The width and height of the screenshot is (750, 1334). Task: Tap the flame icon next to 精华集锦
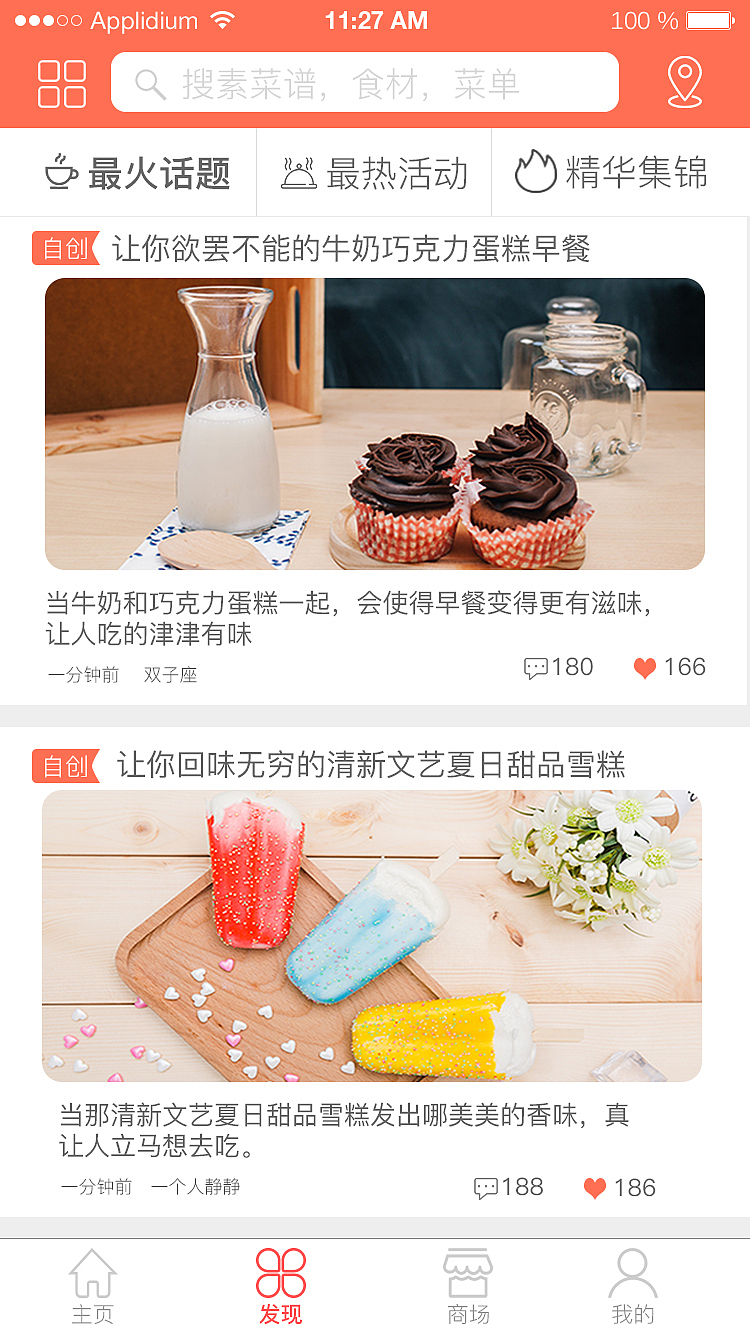536,171
